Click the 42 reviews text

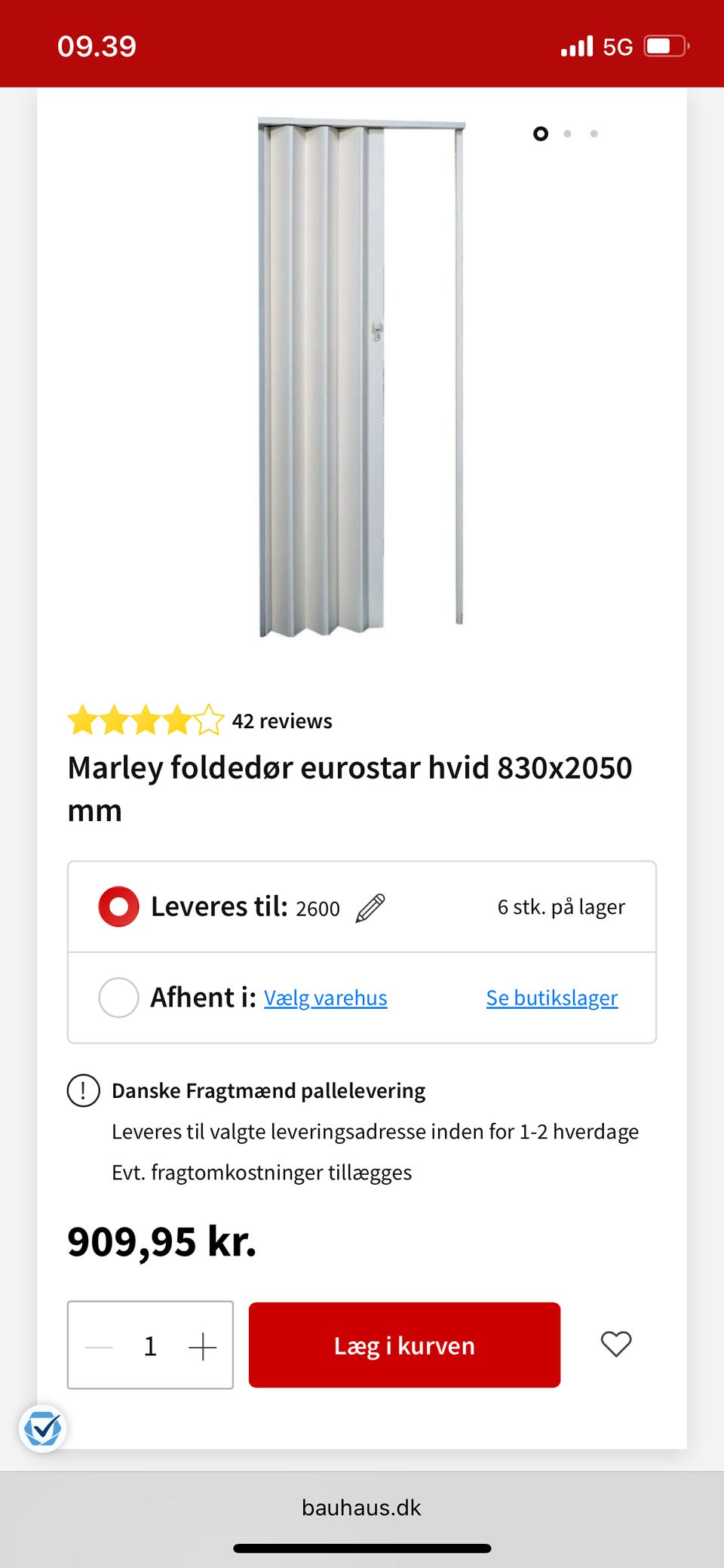281,721
